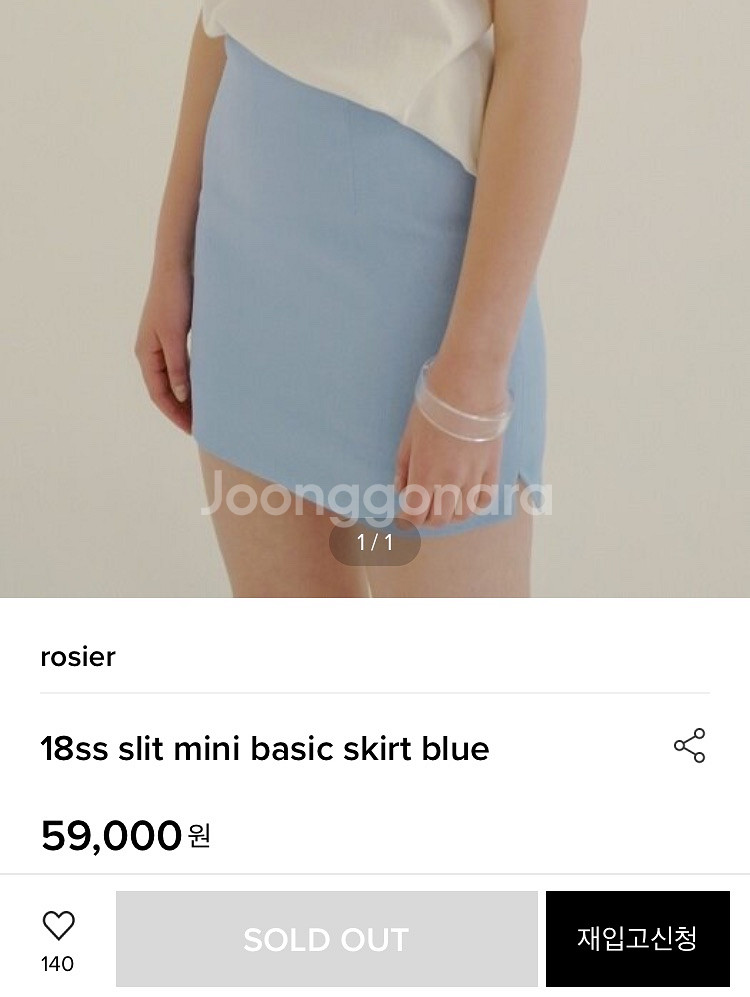Click the 140 likes counter
The image size is (750, 997).
click(60, 964)
